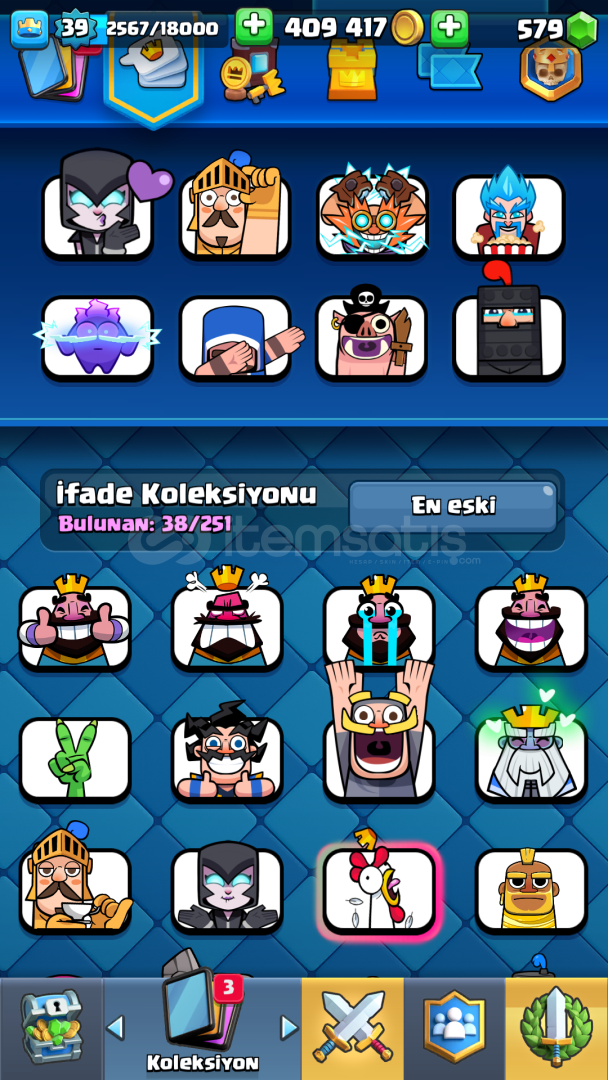608x1080 pixels.
Task: Open the tower skins top tab
Action: click(352, 69)
